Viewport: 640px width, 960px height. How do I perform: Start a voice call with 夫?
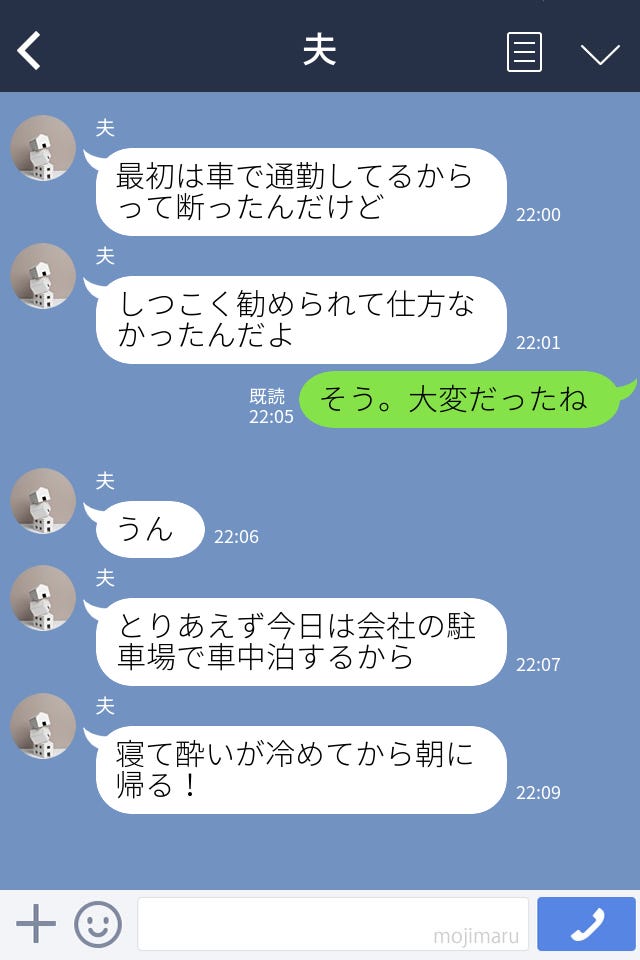click(586, 924)
